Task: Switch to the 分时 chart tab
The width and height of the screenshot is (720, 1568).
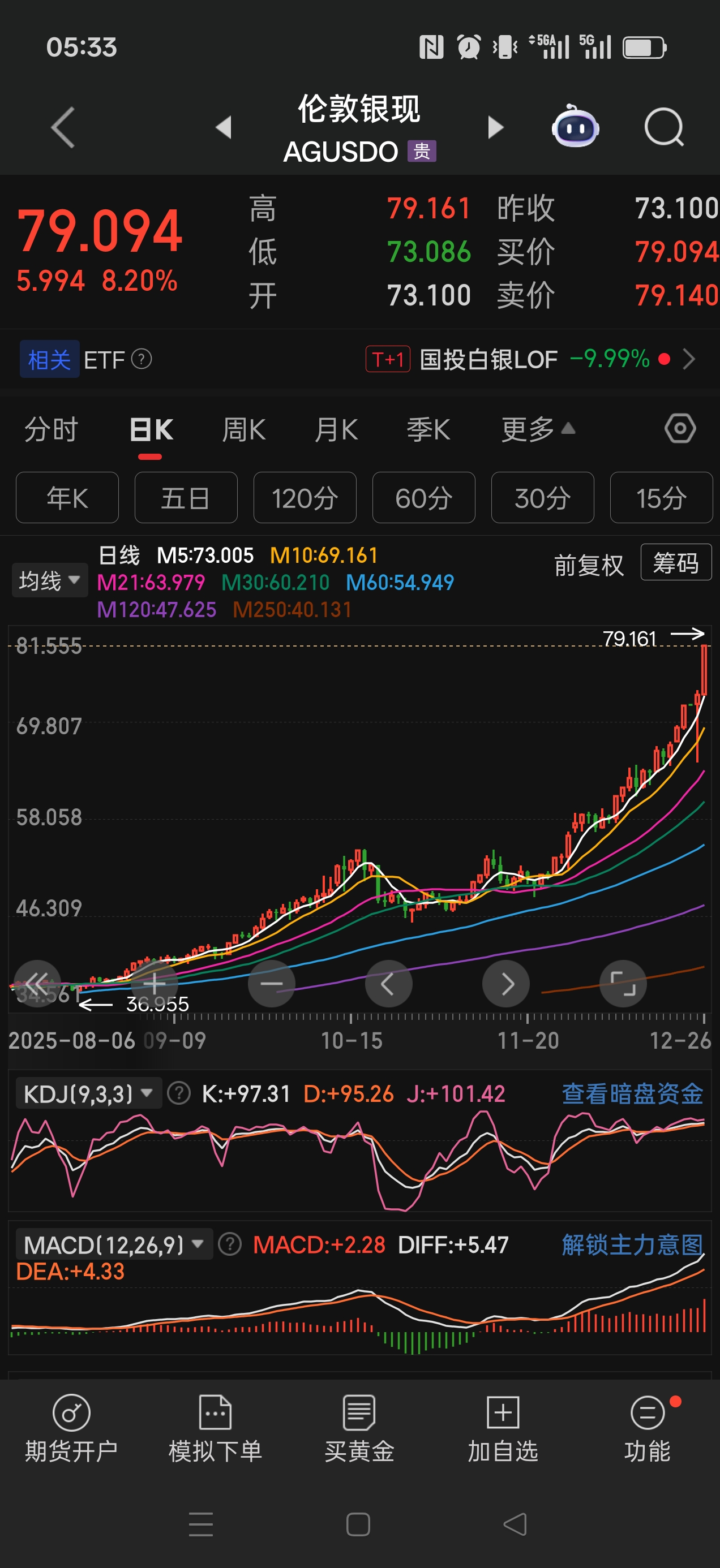Action: coord(51,430)
